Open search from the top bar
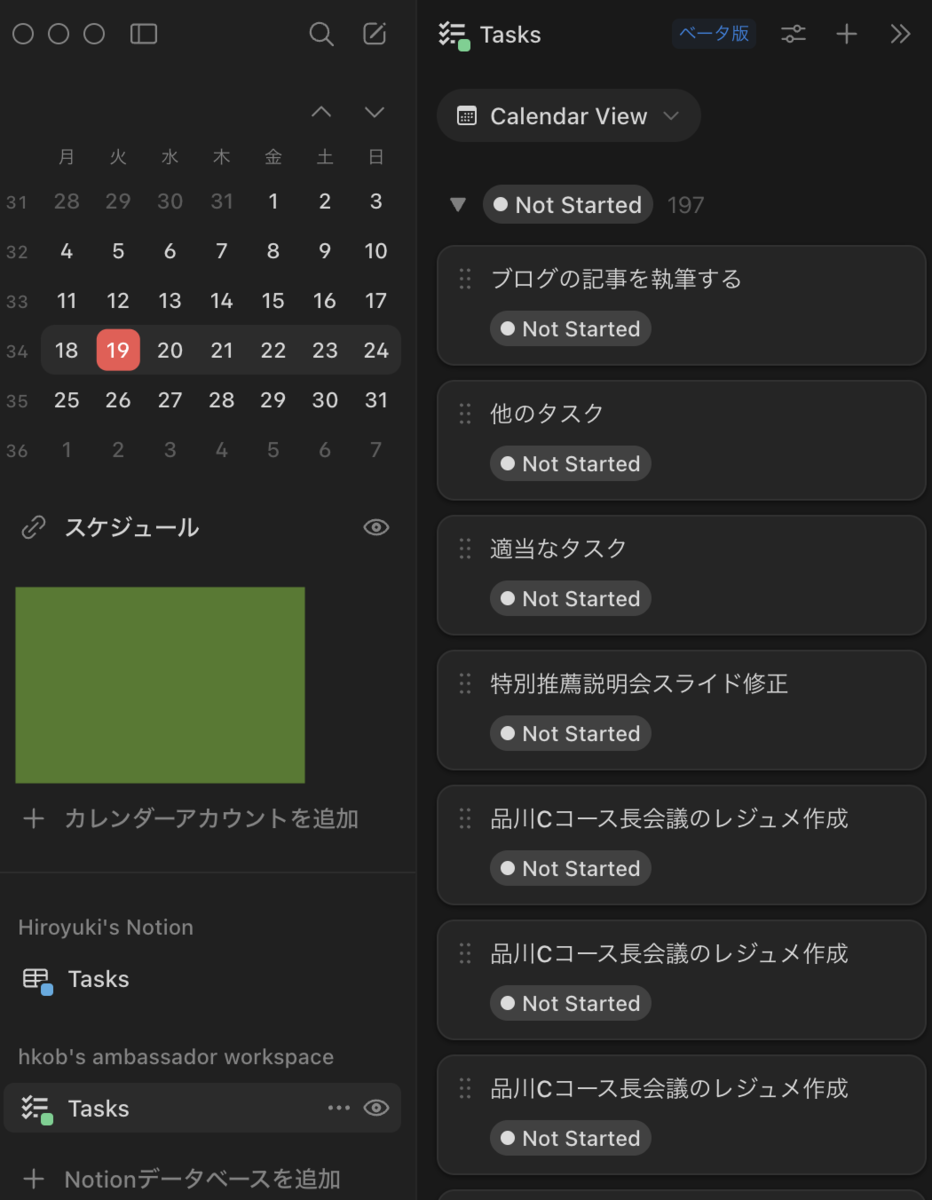Image resolution: width=932 pixels, height=1200 pixels. tap(321, 35)
